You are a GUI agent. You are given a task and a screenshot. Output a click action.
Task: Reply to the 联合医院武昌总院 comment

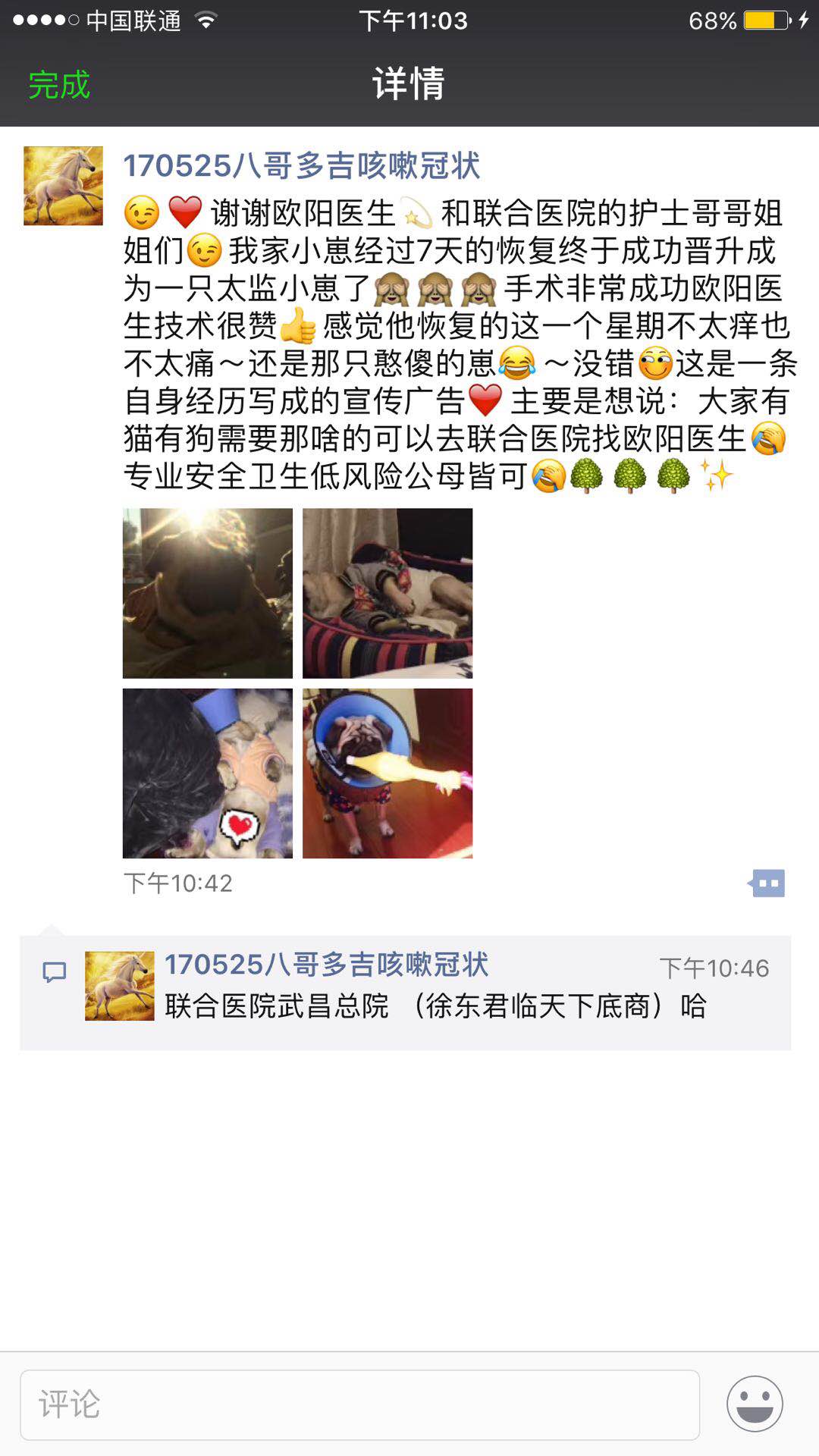tap(435, 1007)
